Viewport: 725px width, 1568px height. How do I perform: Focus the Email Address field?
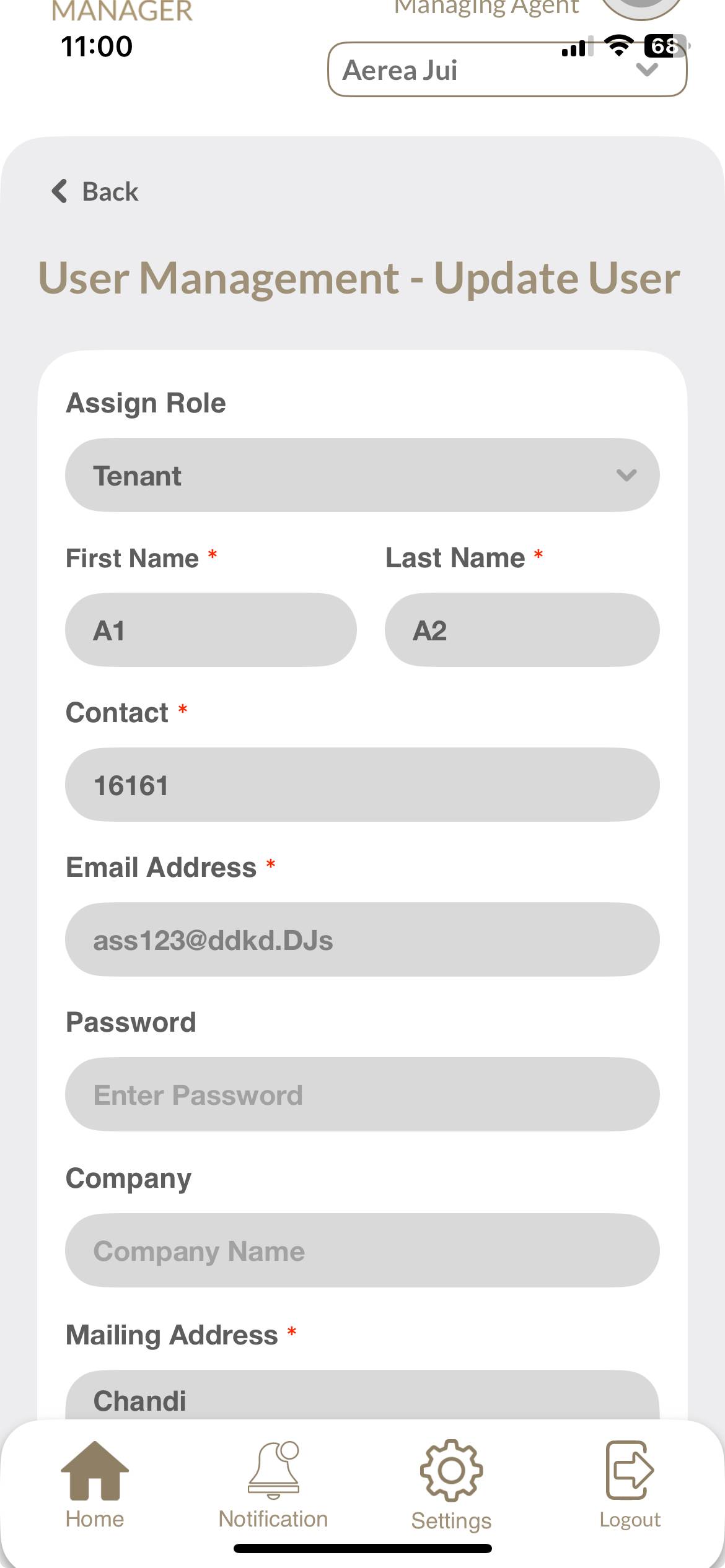click(362, 939)
